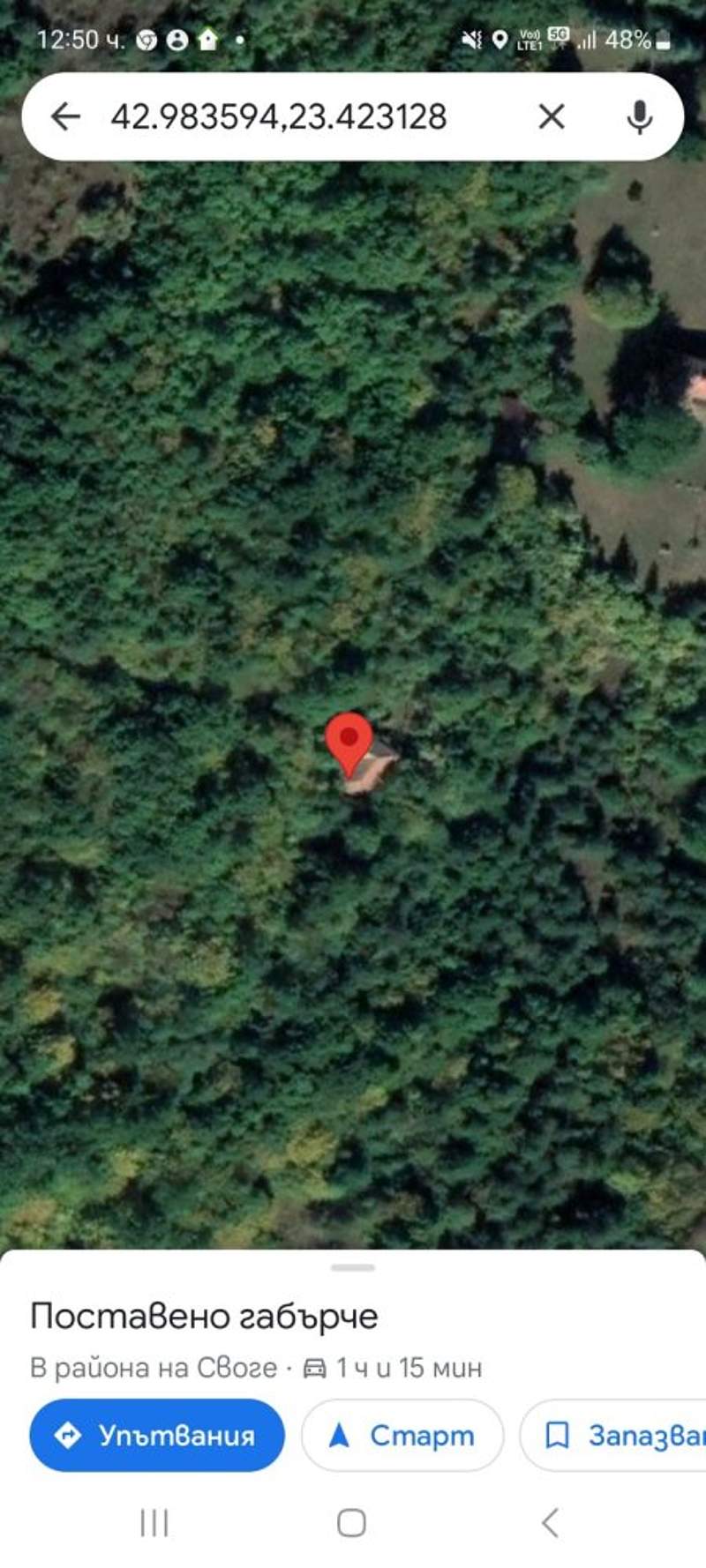Save this place with the Запазване chip

click(613, 1435)
